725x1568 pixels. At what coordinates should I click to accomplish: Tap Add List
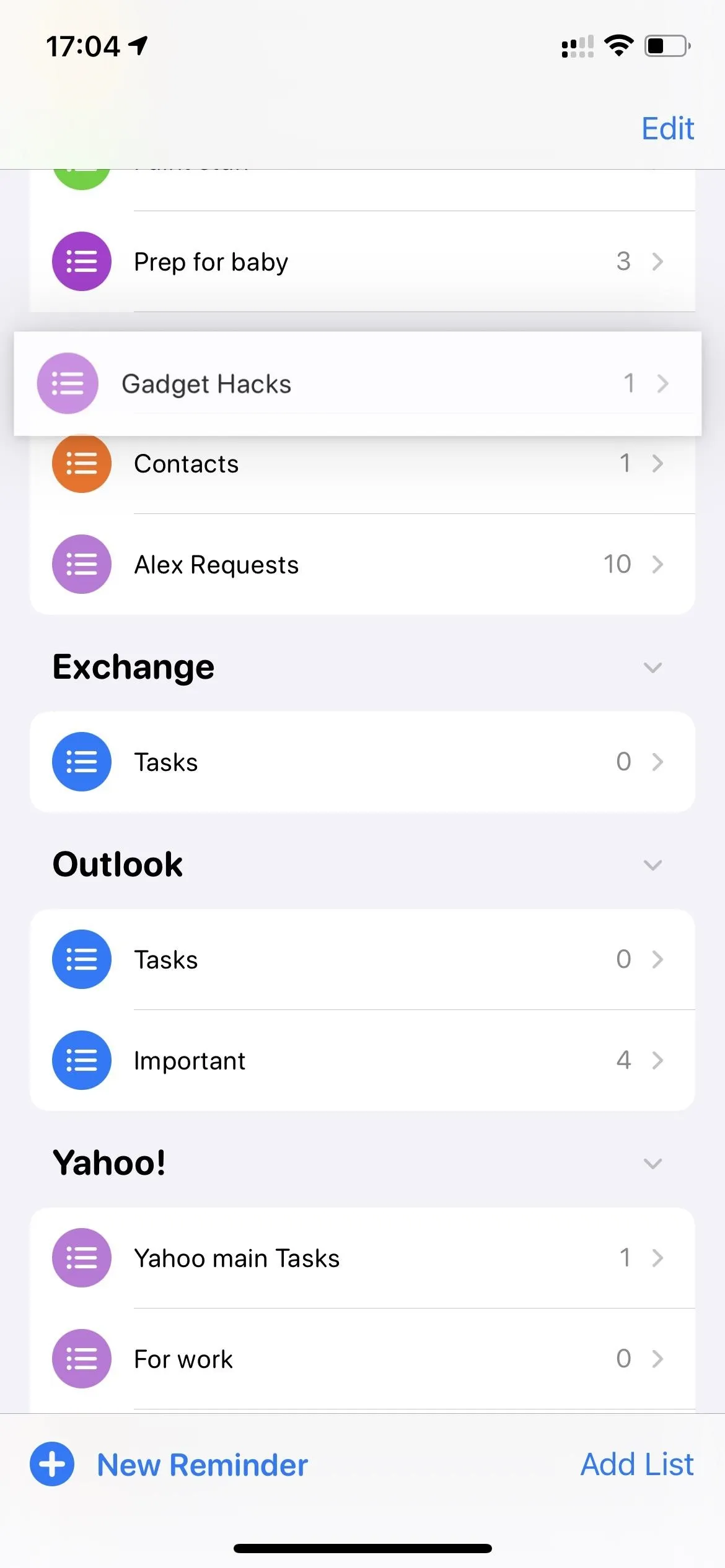coord(637,1465)
